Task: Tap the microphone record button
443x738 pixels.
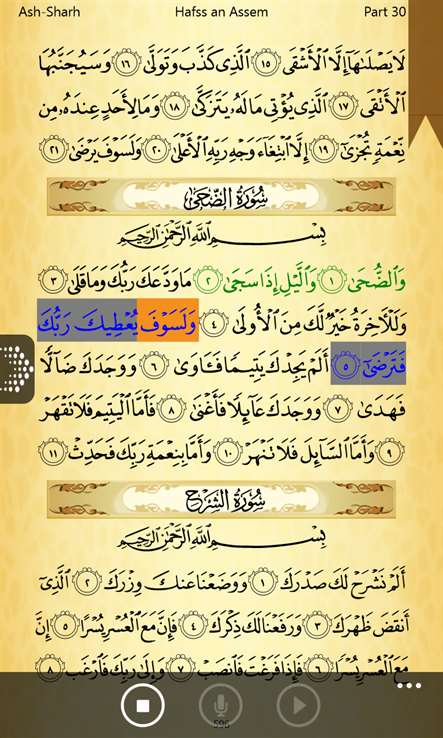Action: click(220, 705)
